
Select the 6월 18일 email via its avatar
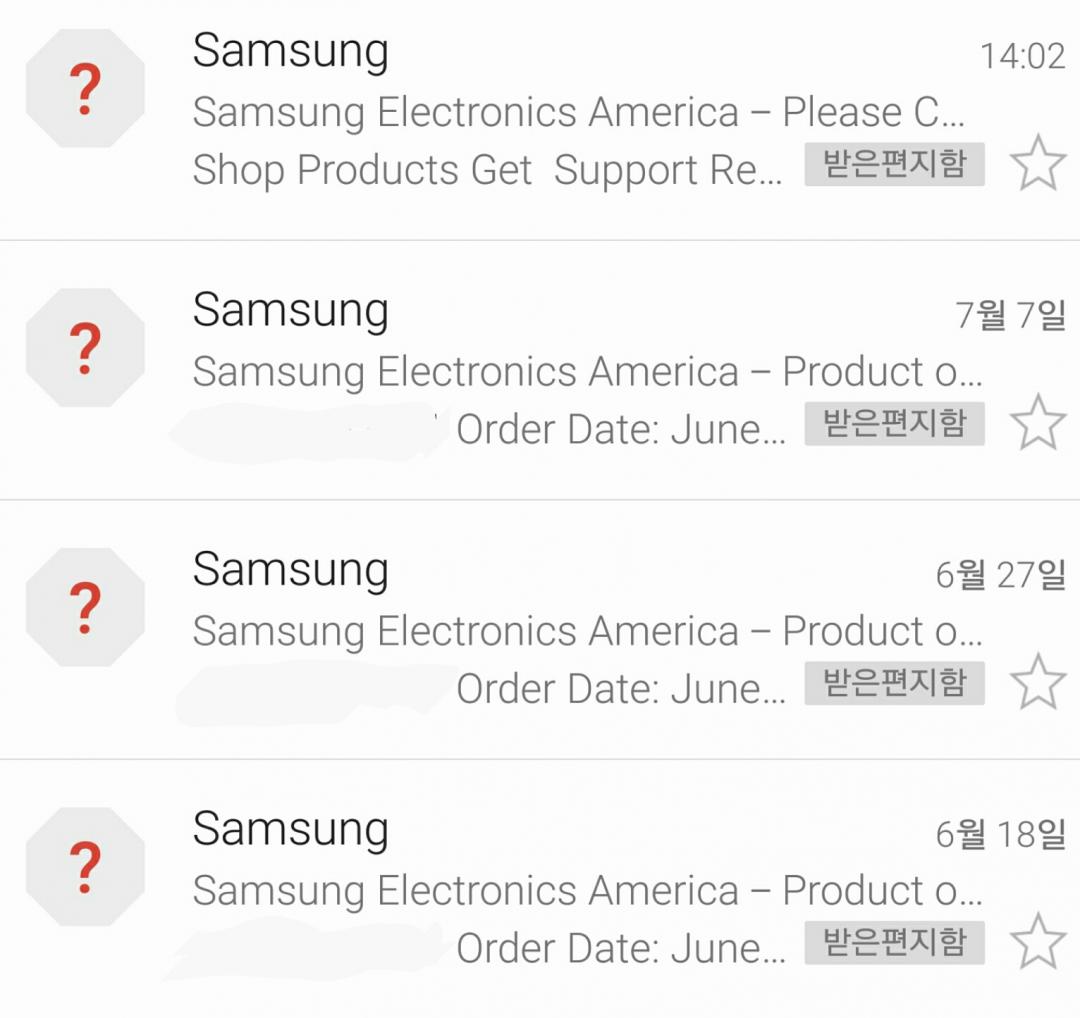coord(85,867)
